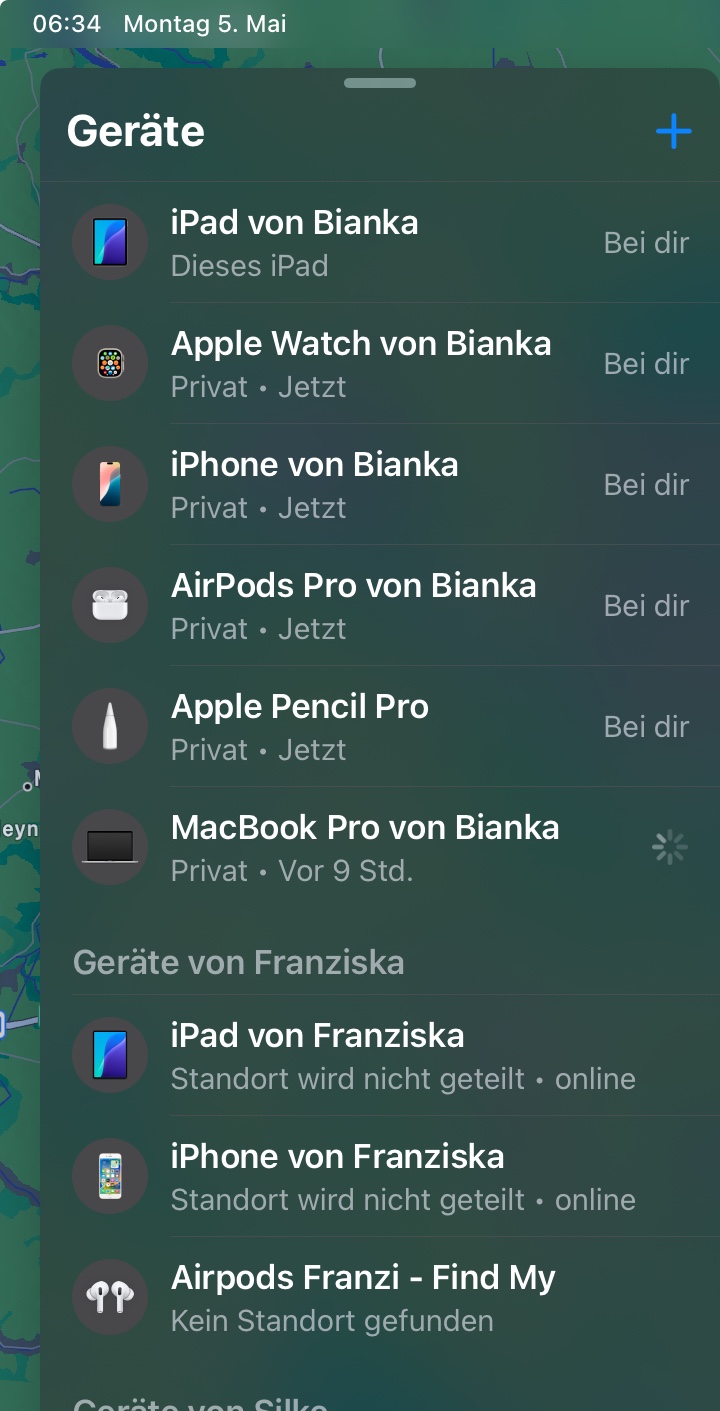Open iPad von Bianka device
This screenshot has height=1411, width=720.
point(380,242)
